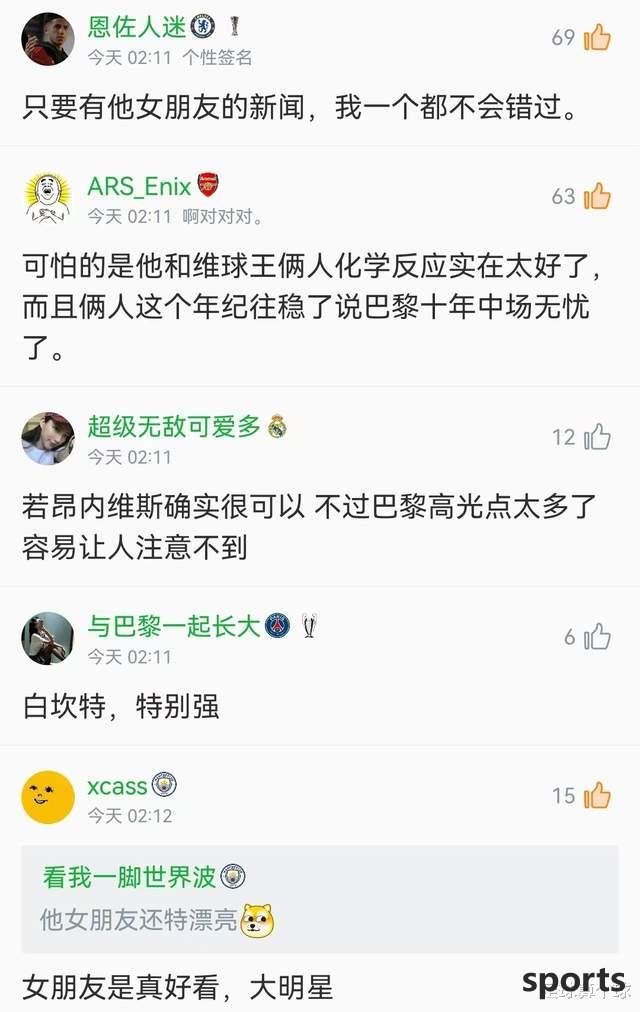640x1012 pixels.
Task: Open quoted reply from 看我一脚世界波
Action: point(320,900)
